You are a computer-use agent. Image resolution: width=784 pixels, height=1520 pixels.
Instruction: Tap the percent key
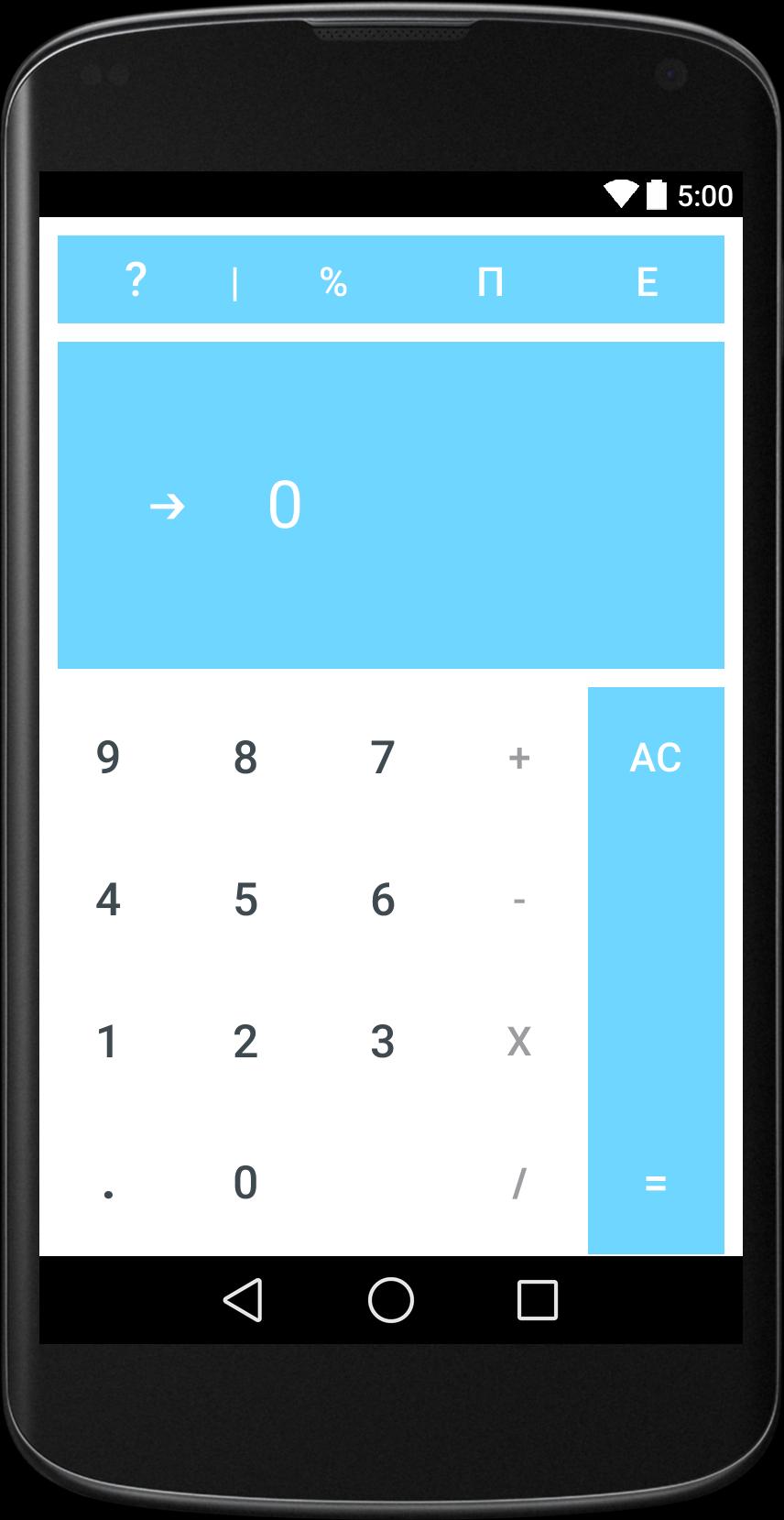coord(333,281)
